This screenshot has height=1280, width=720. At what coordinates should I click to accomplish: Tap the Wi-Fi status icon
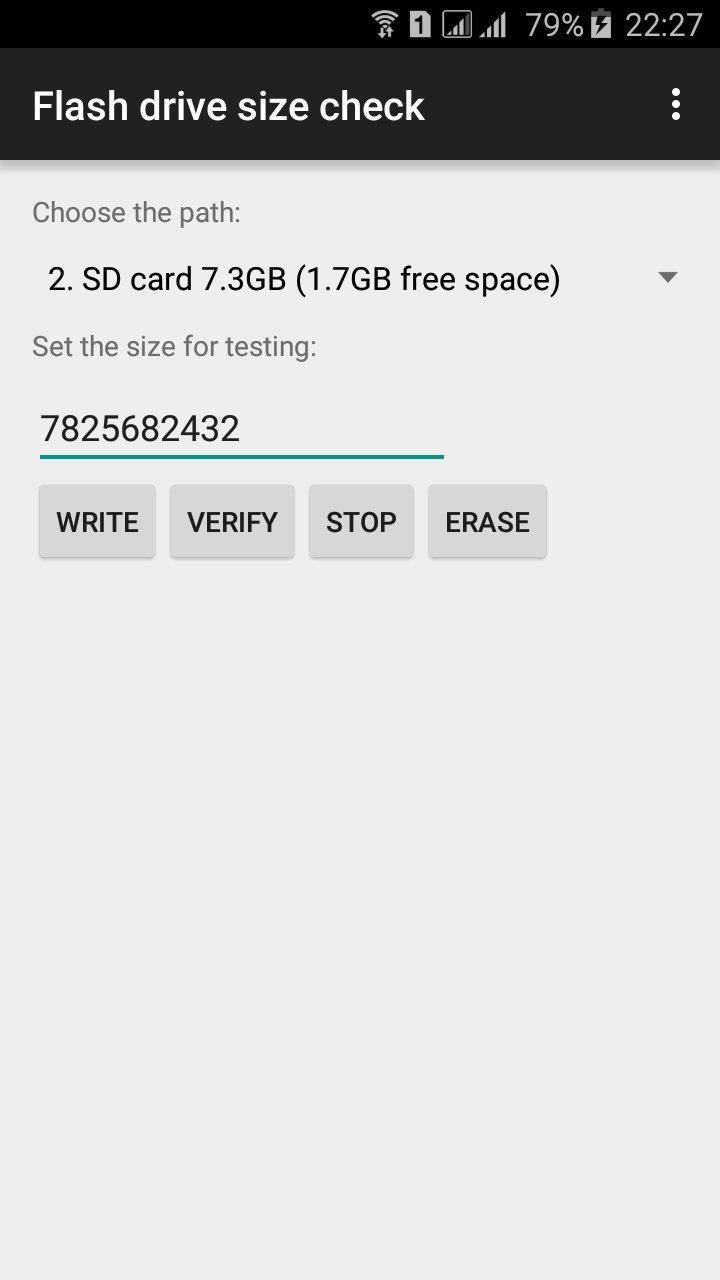387,25
